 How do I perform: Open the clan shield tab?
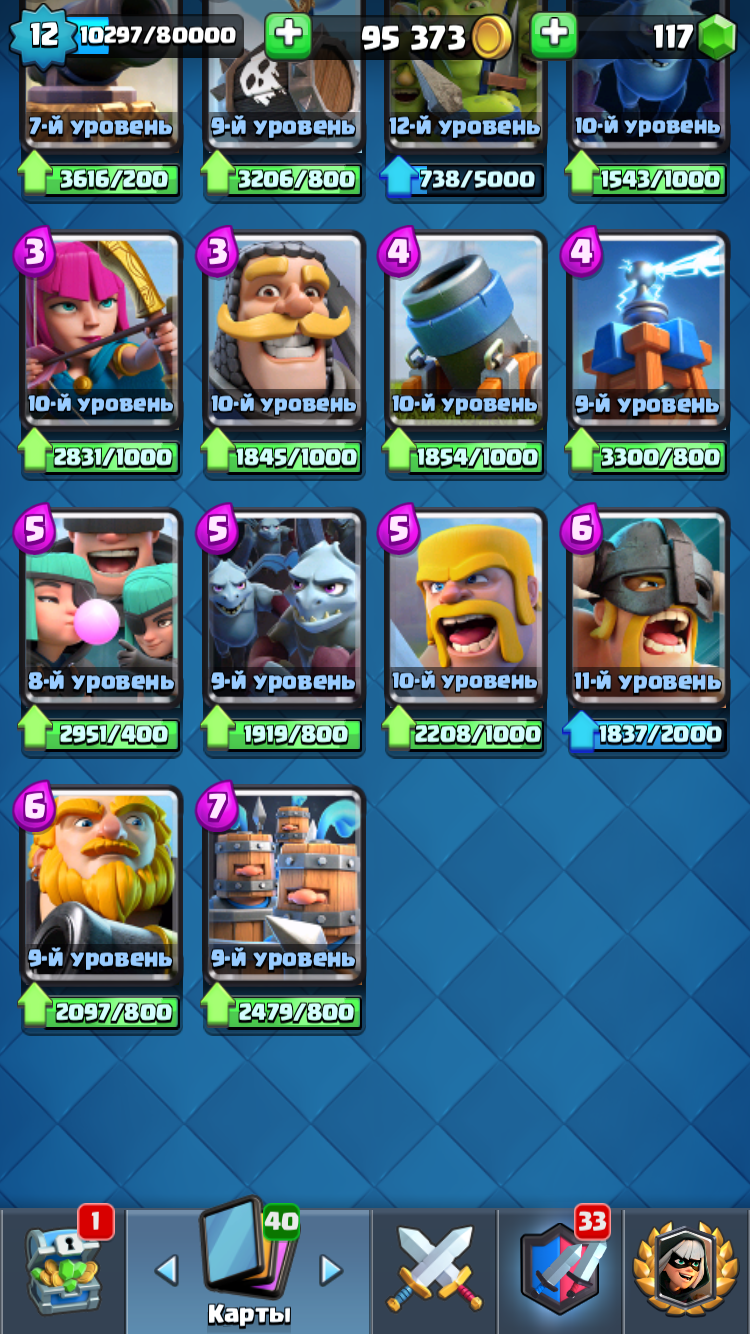(560, 1271)
